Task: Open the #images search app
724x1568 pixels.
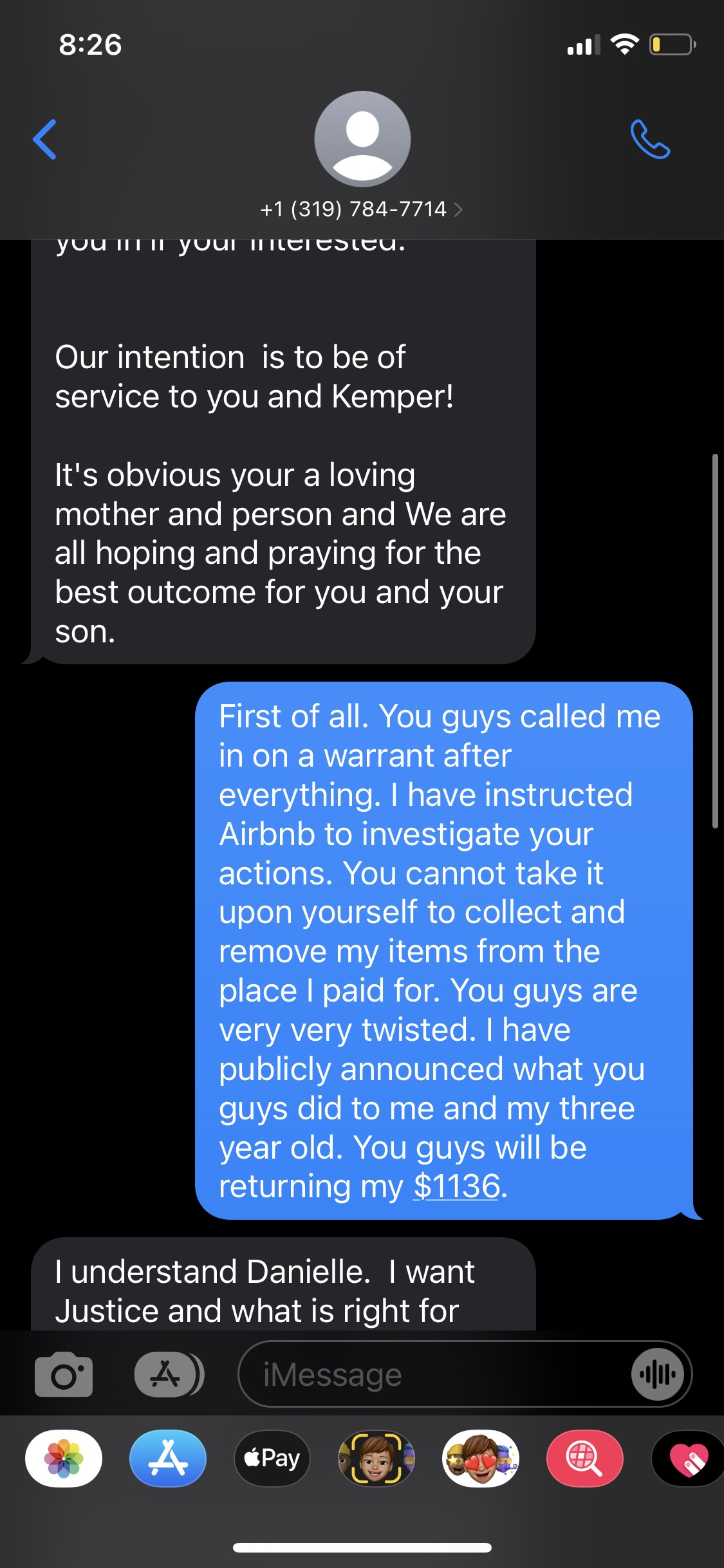Action: pyautogui.click(x=585, y=1459)
